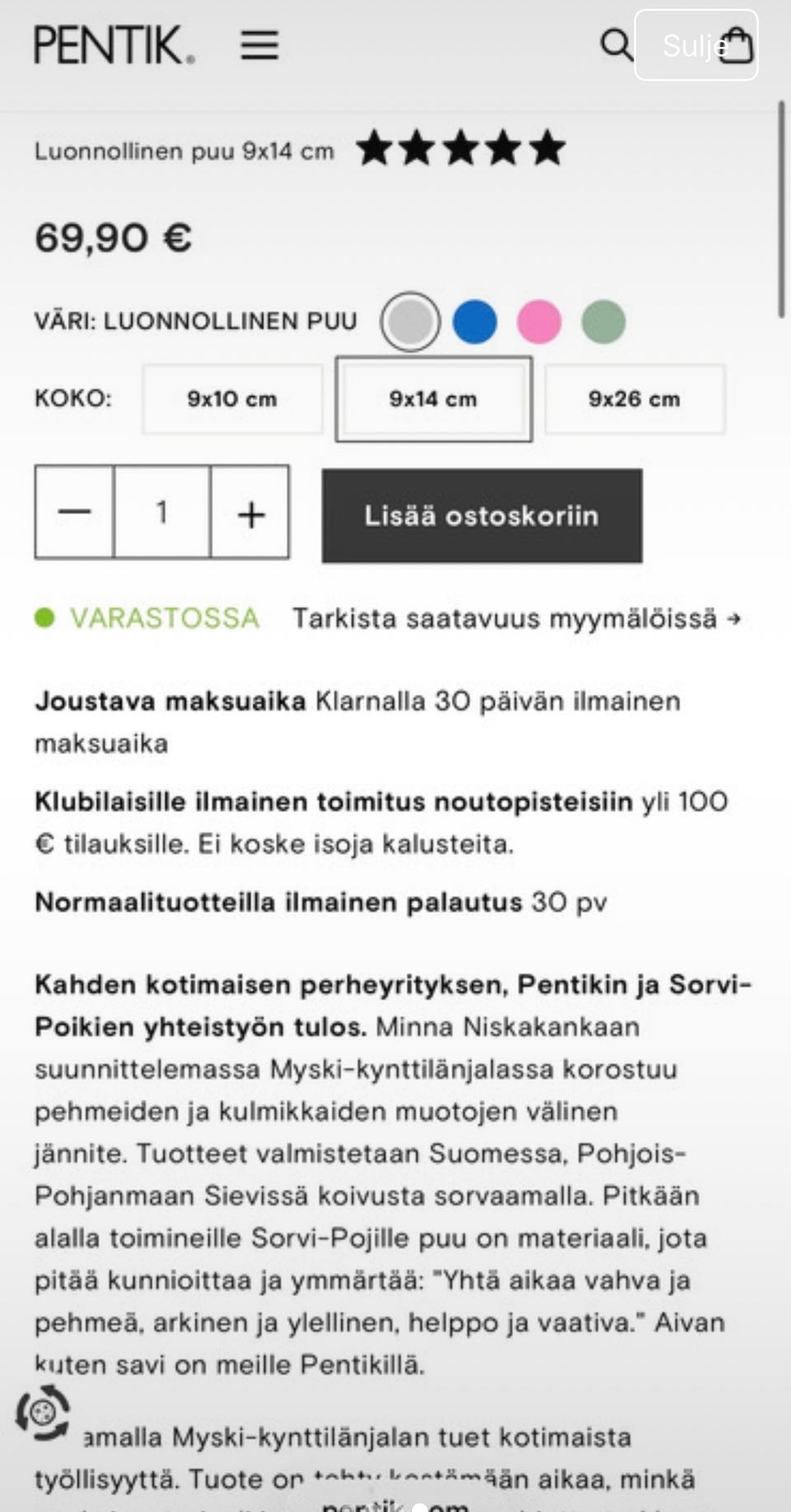Viewport: 791px width, 1512px height.
Task: Keep the 9x14 cm size selected
Action: pyautogui.click(x=433, y=399)
